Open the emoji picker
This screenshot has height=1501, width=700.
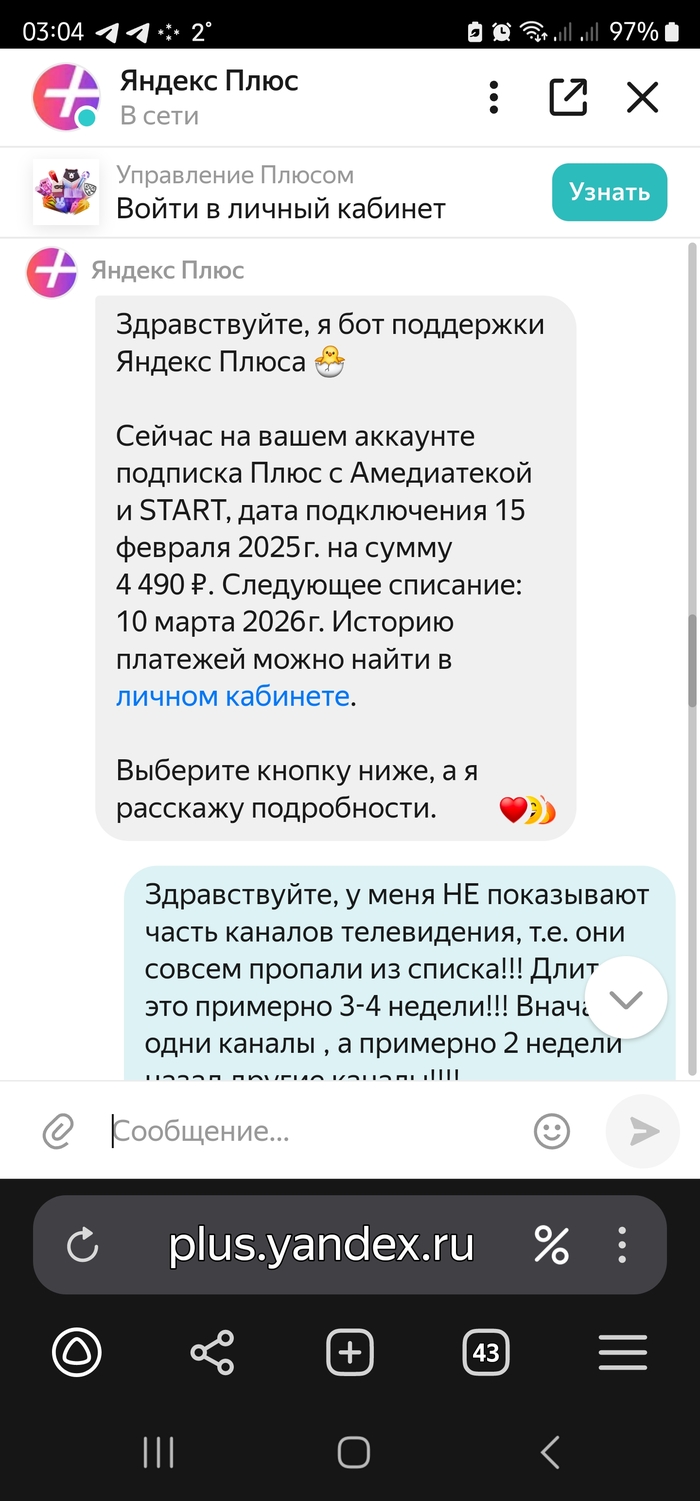[x=551, y=1131]
